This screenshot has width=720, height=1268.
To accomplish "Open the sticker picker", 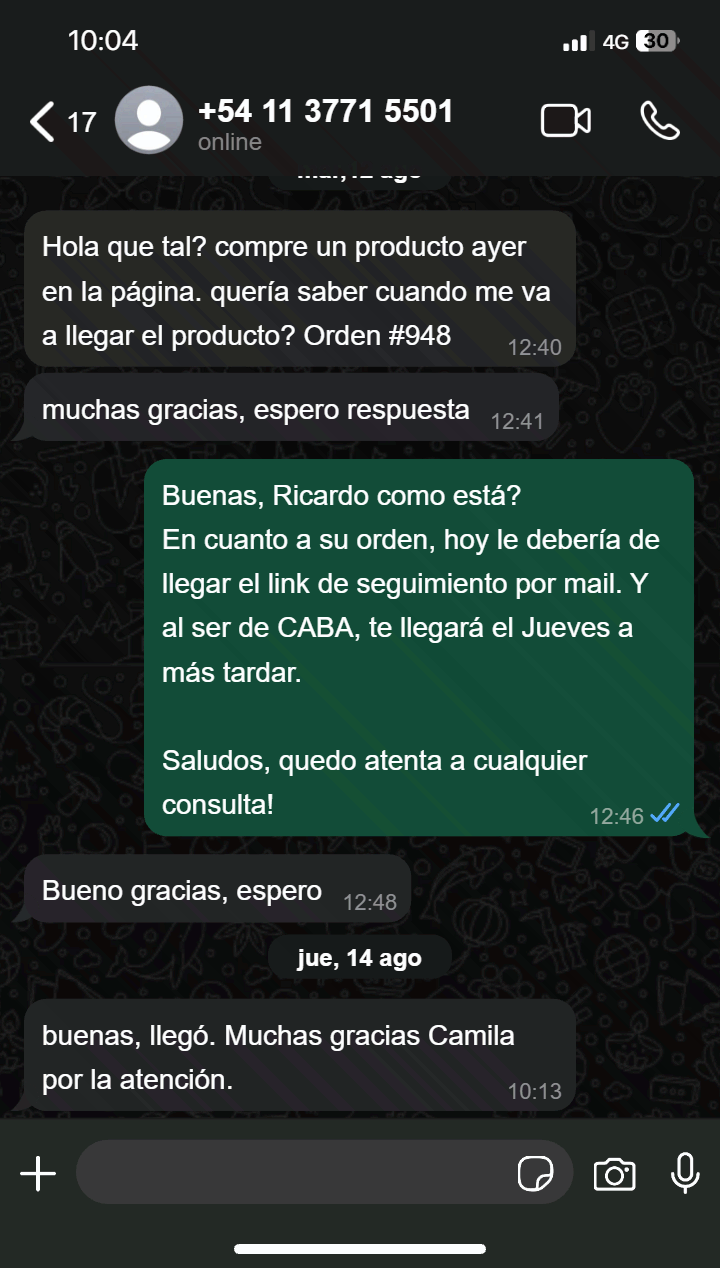I will pos(536,1173).
